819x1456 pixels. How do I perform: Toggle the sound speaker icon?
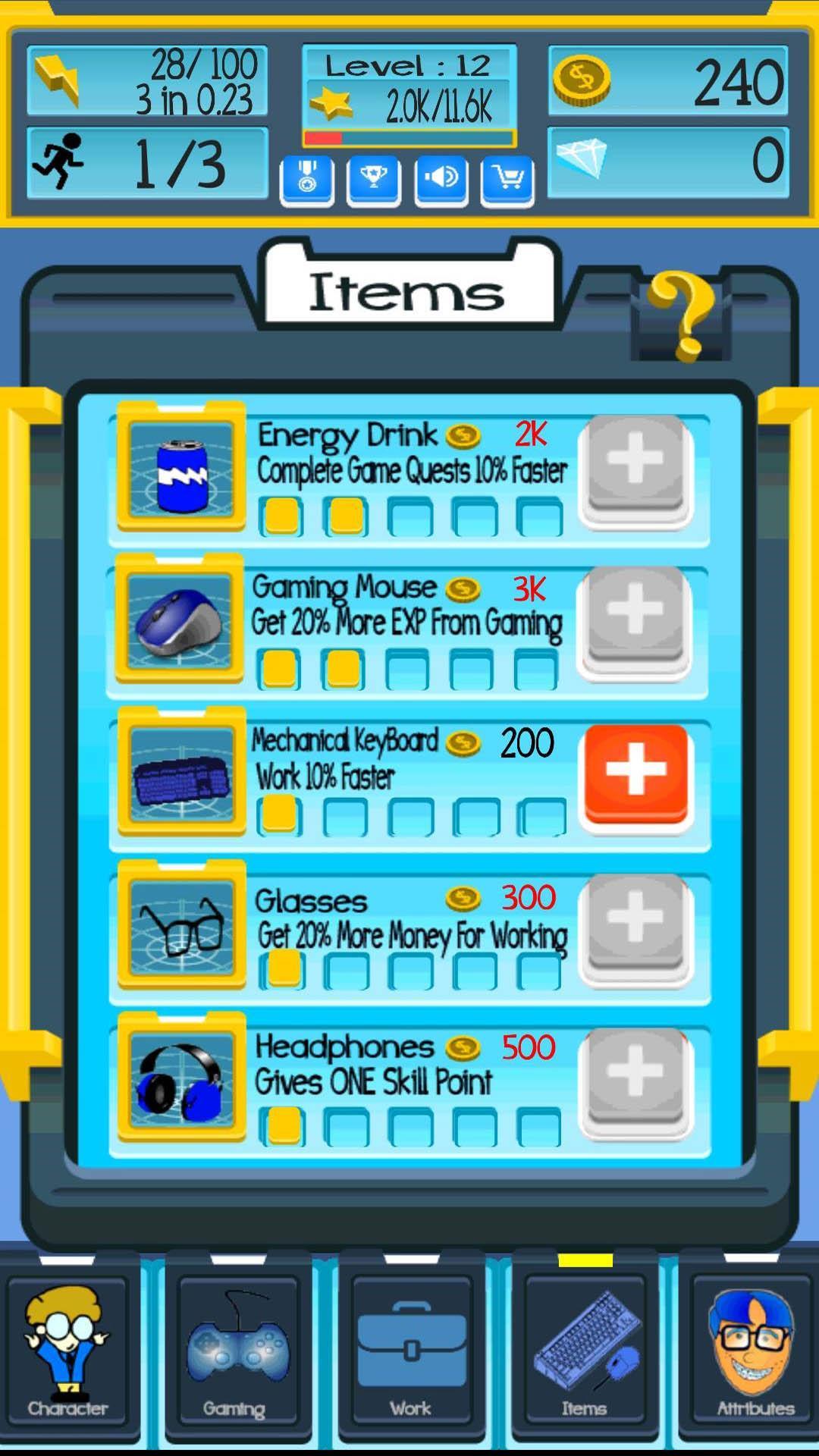point(441,180)
